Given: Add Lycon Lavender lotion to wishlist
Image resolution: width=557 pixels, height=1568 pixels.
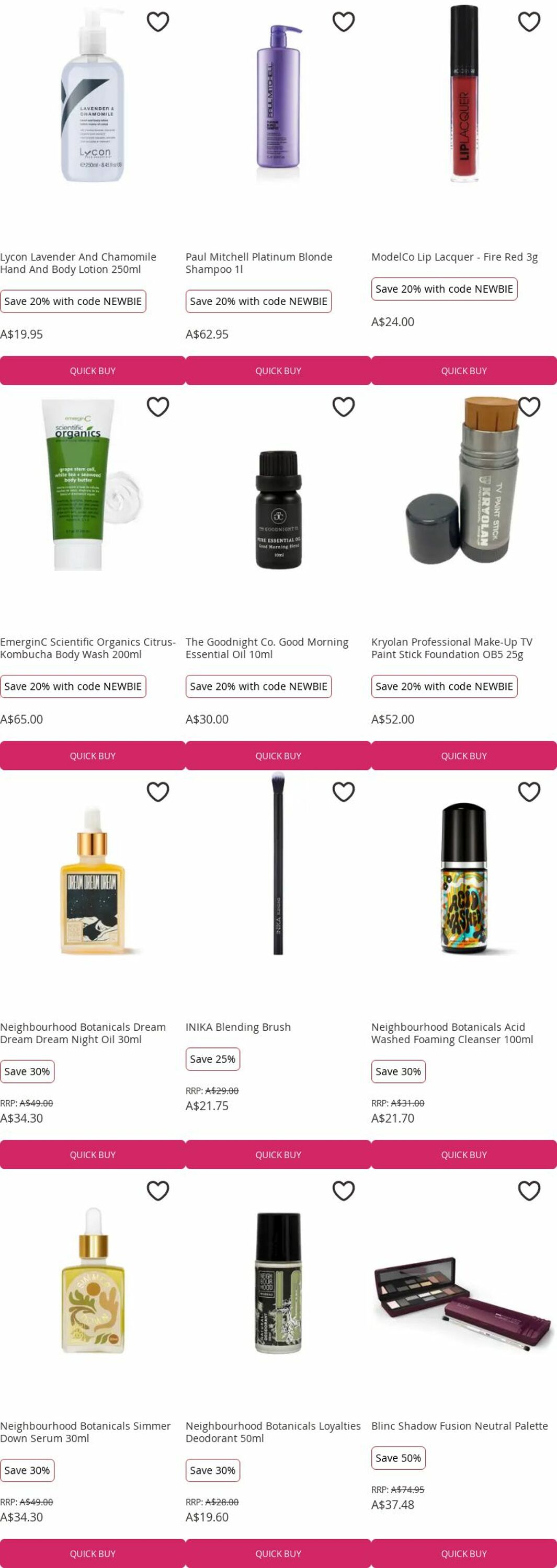Looking at the screenshot, I should click(158, 22).
